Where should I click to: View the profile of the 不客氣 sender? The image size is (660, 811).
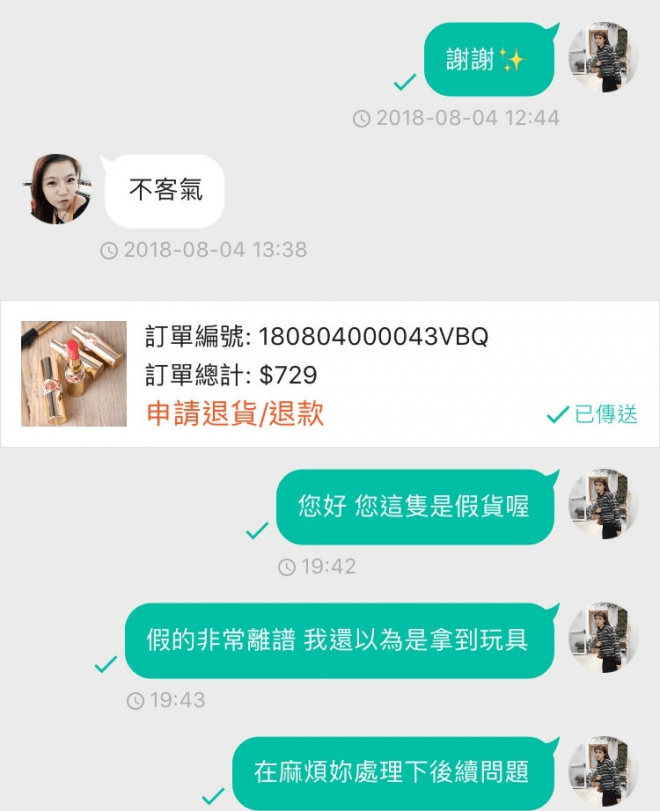56,189
